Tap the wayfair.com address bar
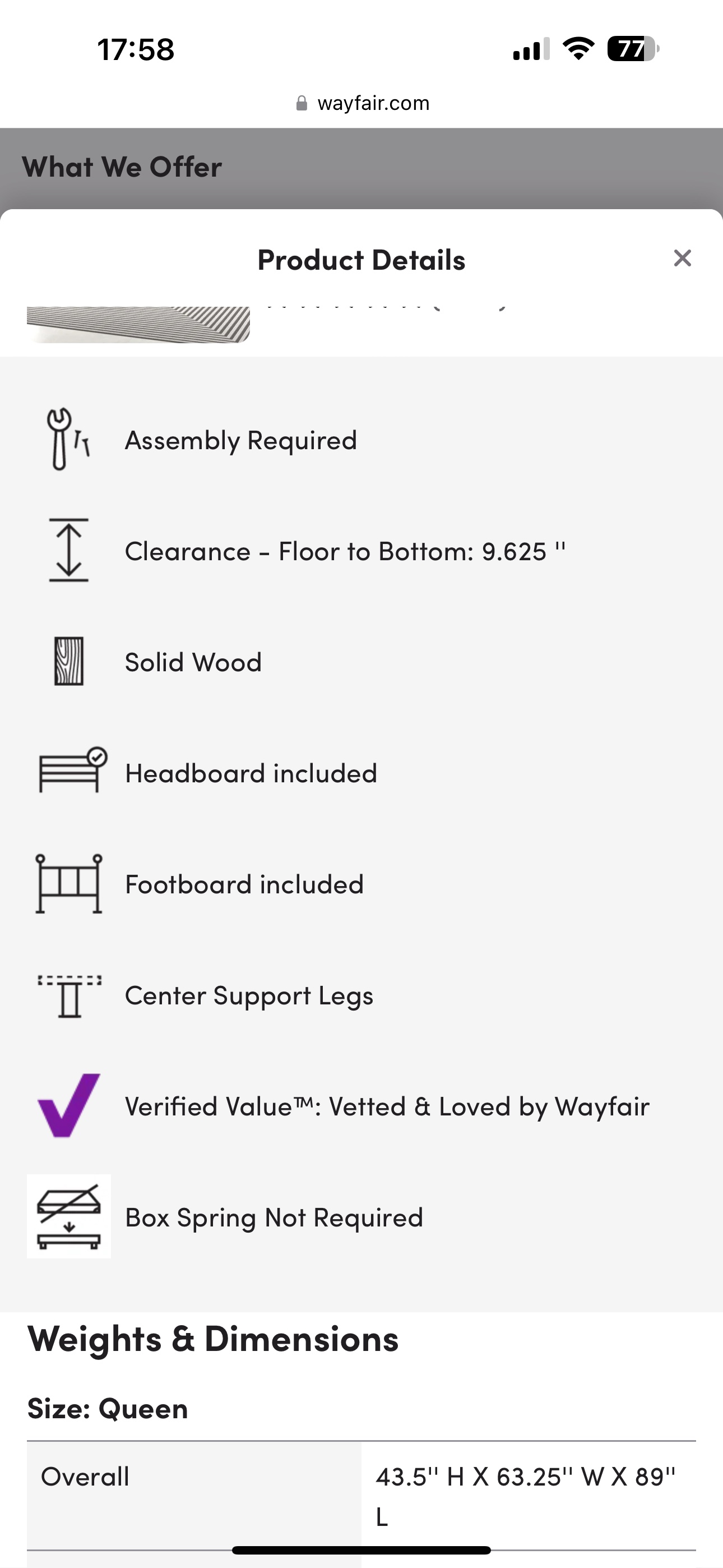This screenshot has height=1568, width=723. click(x=362, y=103)
